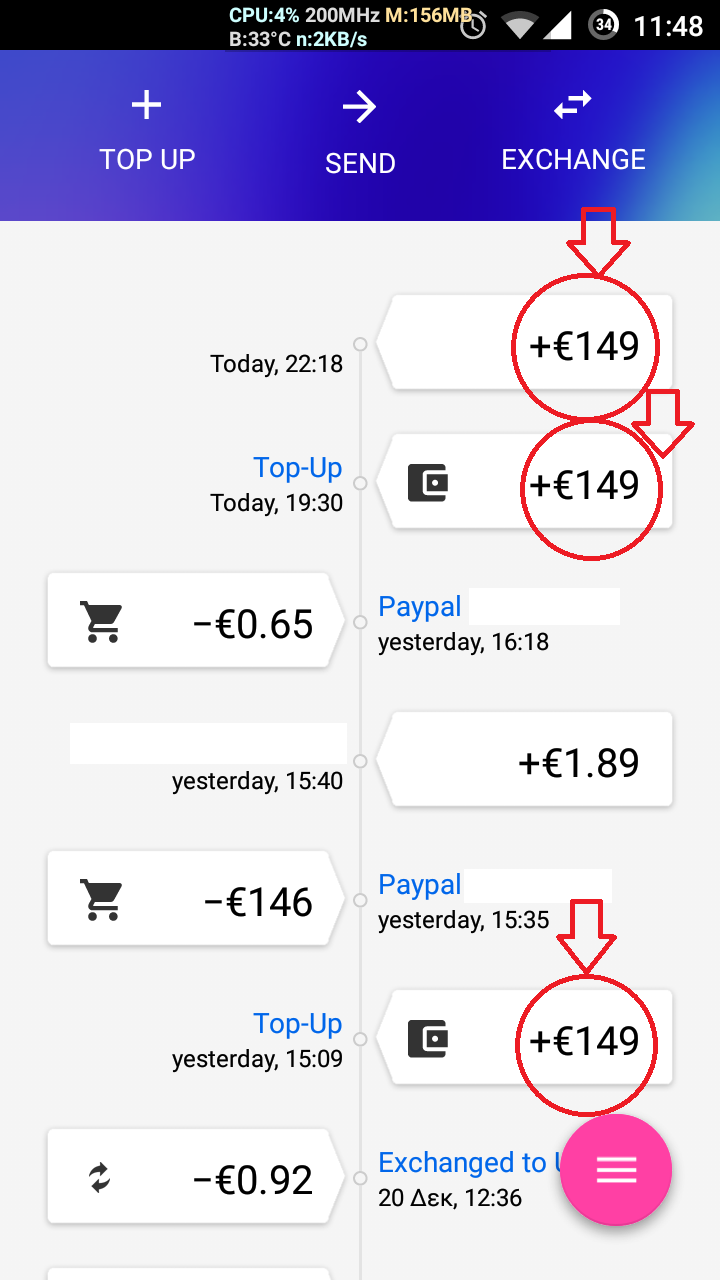
Task: Open the −€0.92 exchange transaction
Action: [x=190, y=1178]
